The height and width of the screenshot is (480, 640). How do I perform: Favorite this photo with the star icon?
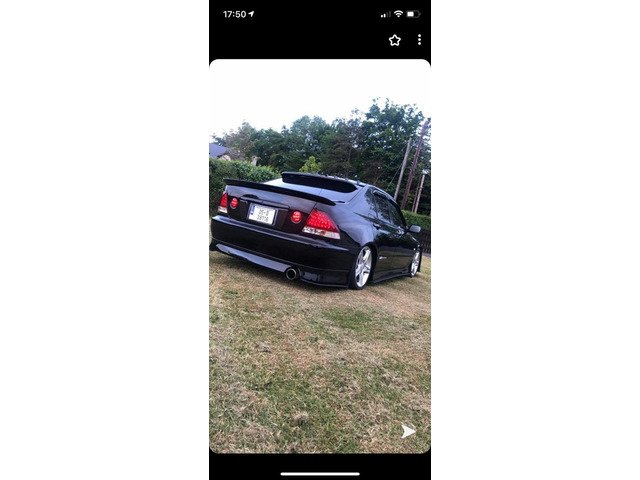(x=394, y=40)
